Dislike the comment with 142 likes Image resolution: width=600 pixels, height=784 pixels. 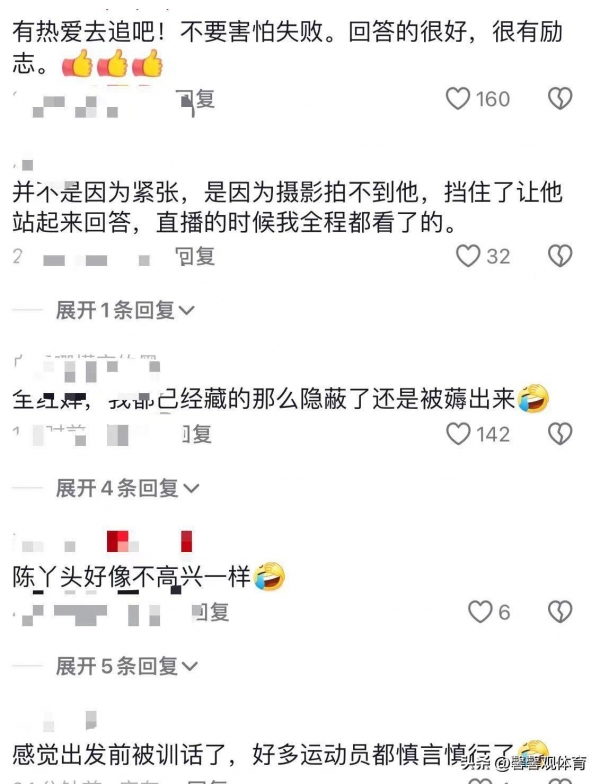(x=560, y=434)
